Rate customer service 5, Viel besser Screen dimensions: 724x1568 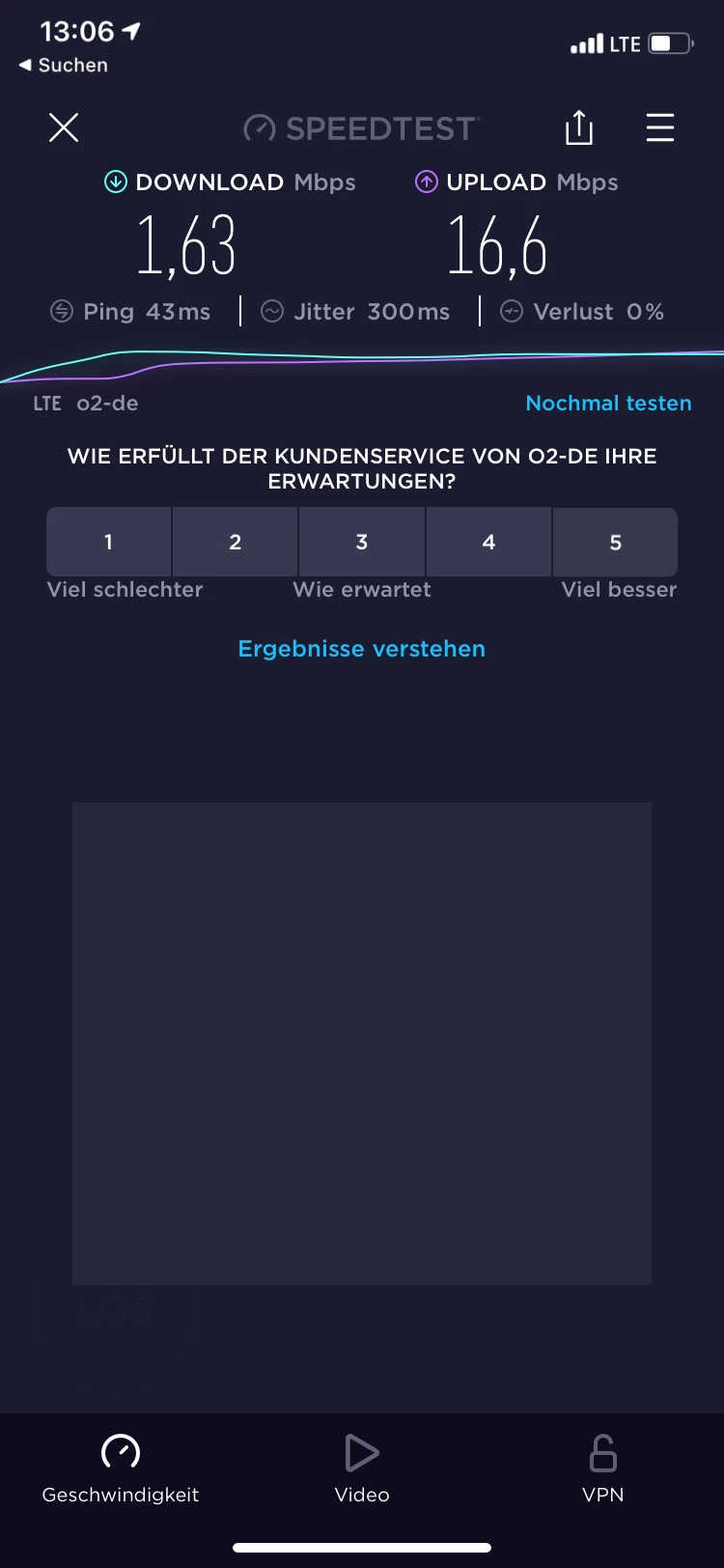point(615,542)
